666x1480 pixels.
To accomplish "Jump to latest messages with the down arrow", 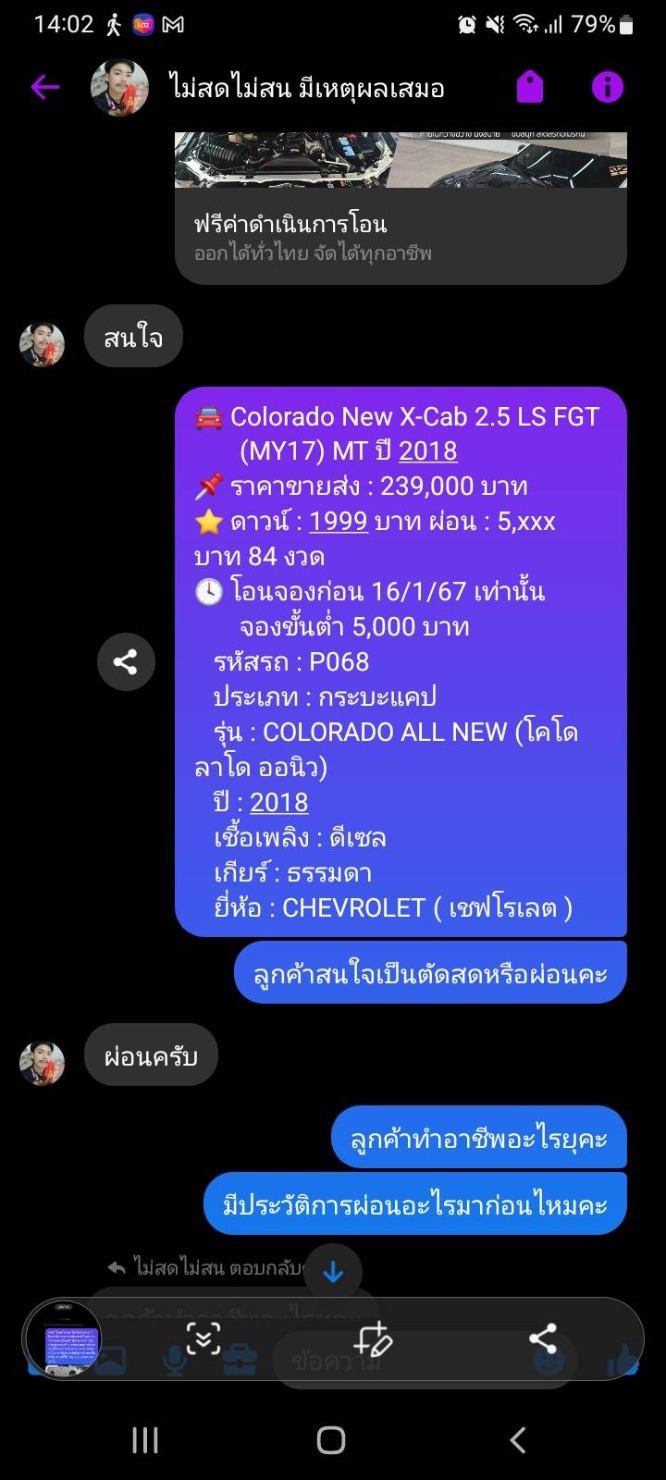I will pyautogui.click(x=333, y=1272).
